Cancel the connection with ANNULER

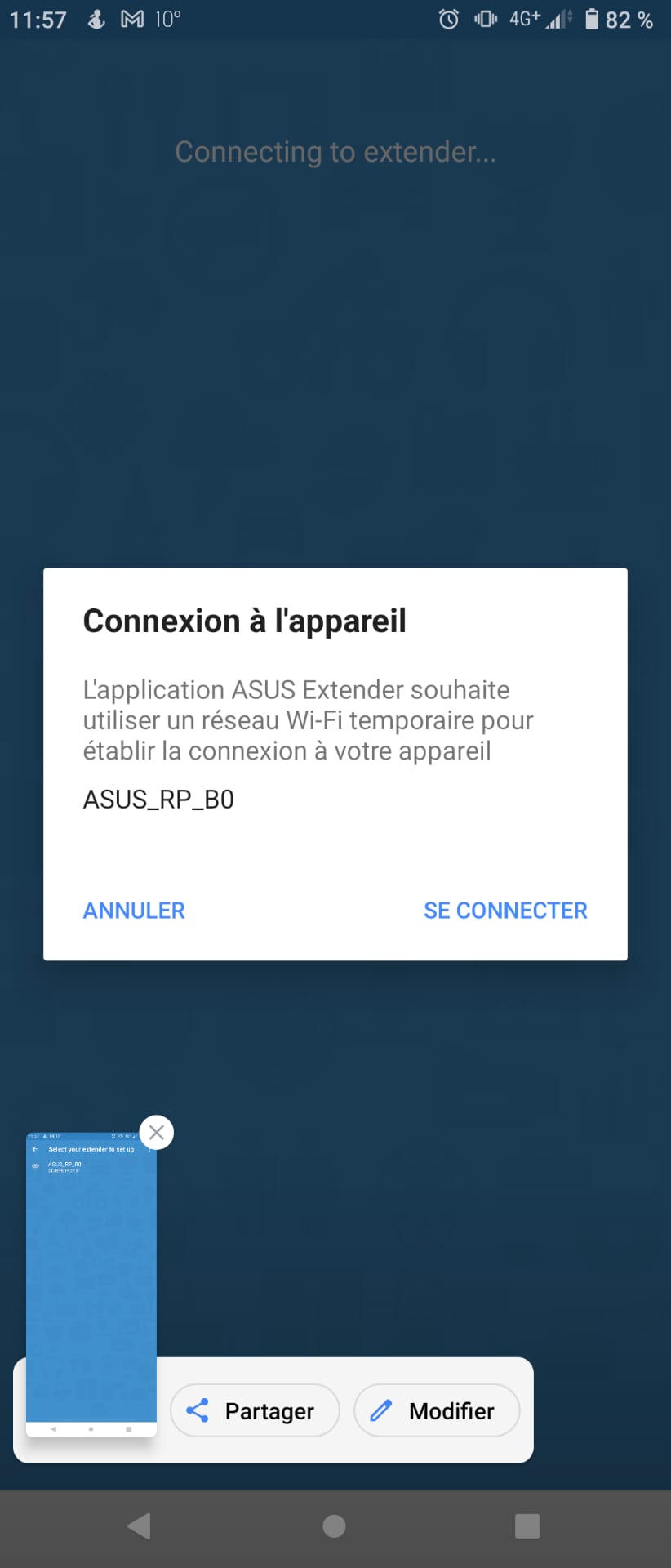tap(134, 911)
